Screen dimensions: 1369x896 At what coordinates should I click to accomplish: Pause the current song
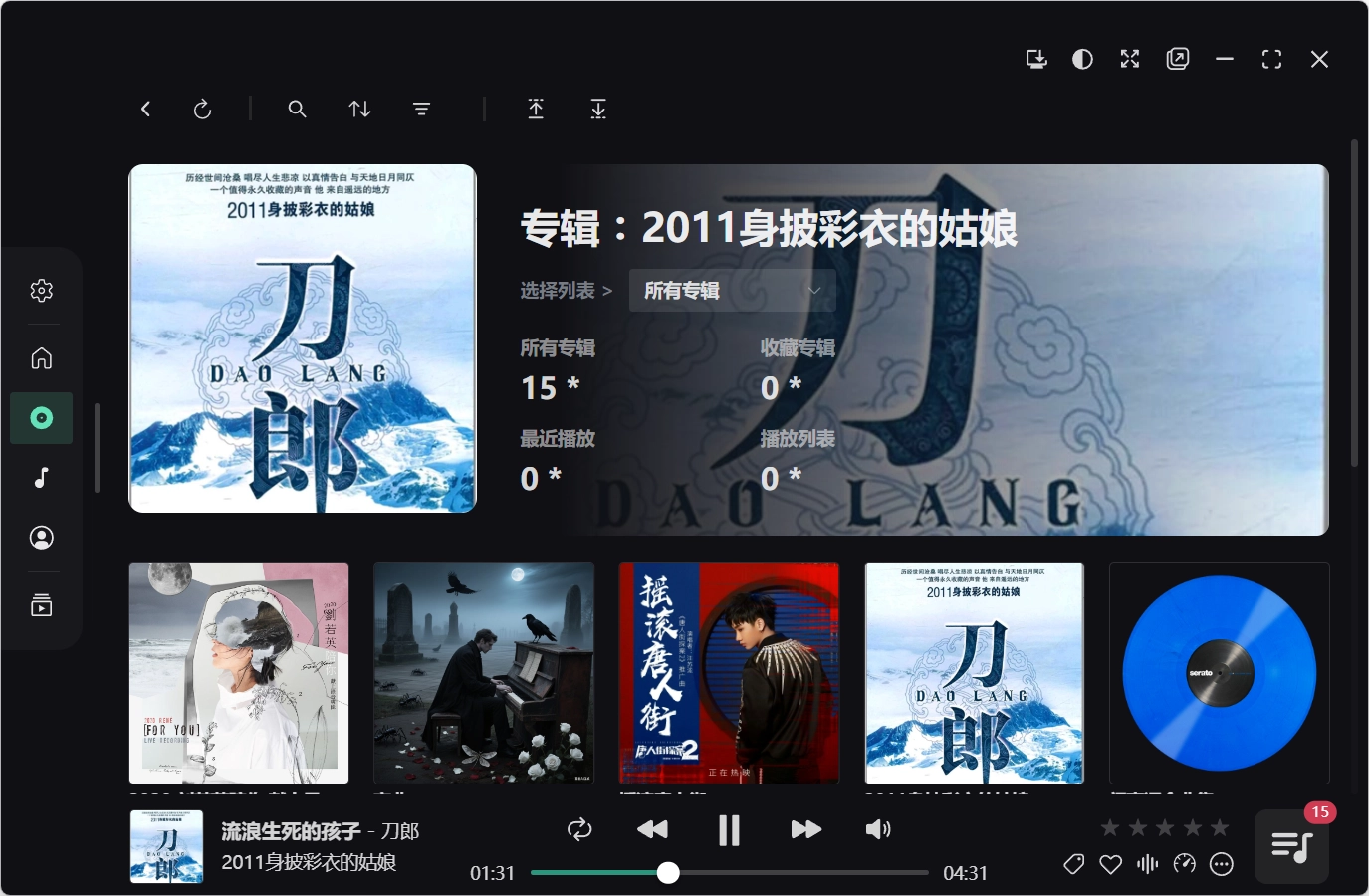coord(729,829)
